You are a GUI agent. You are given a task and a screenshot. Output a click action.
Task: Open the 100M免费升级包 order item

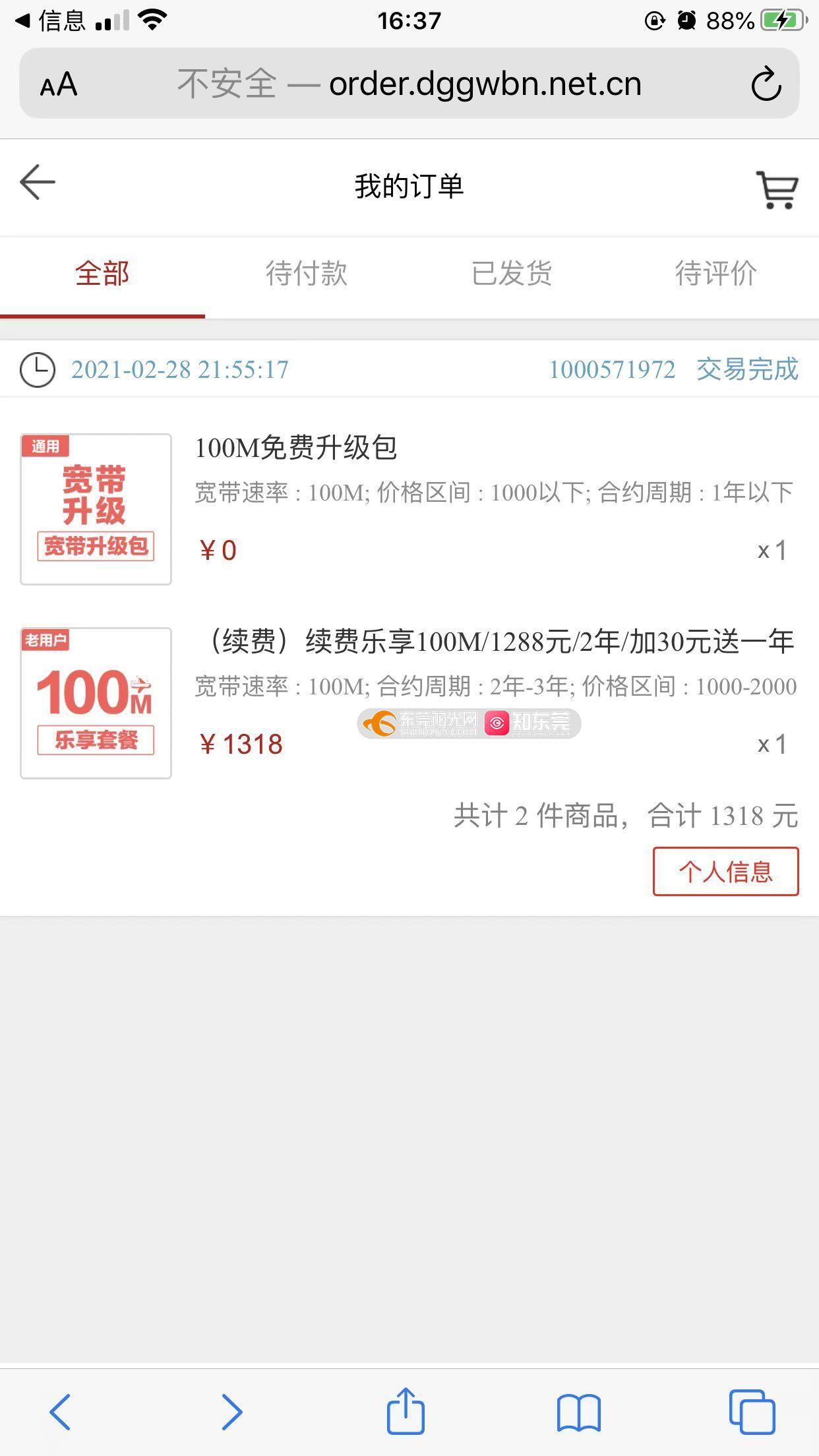pyautogui.click(x=295, y=448)
